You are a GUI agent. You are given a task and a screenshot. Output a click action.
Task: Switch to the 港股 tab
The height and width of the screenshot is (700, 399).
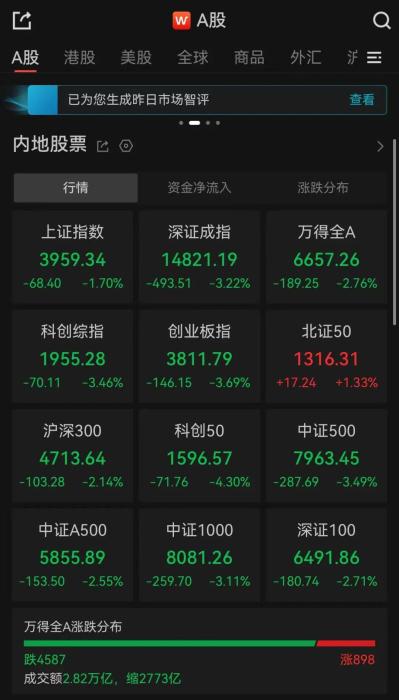[x=79, y=58]
